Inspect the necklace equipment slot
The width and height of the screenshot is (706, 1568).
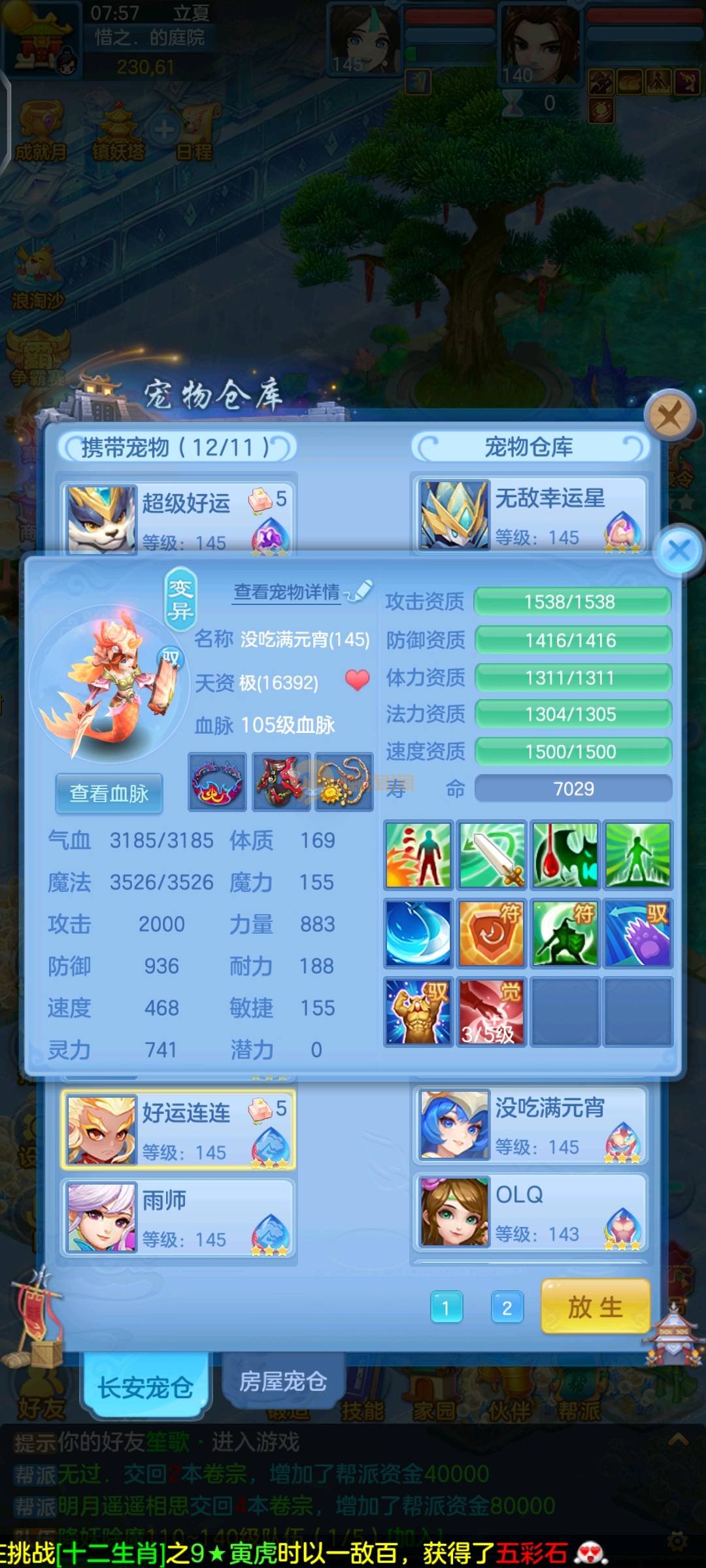pyautogui.click(x=344, y=781)
